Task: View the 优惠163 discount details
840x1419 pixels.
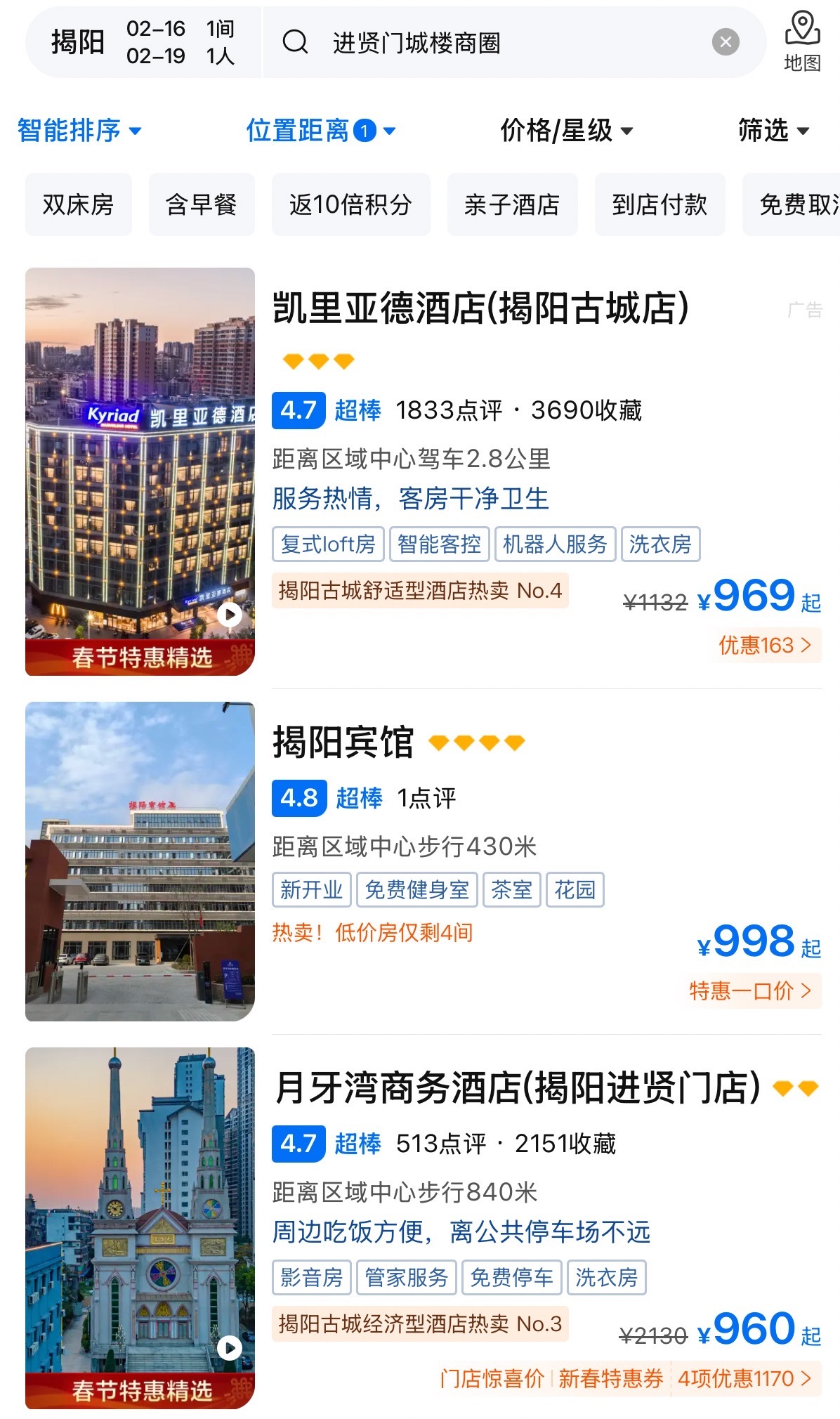Action: [x=765, y=645]
